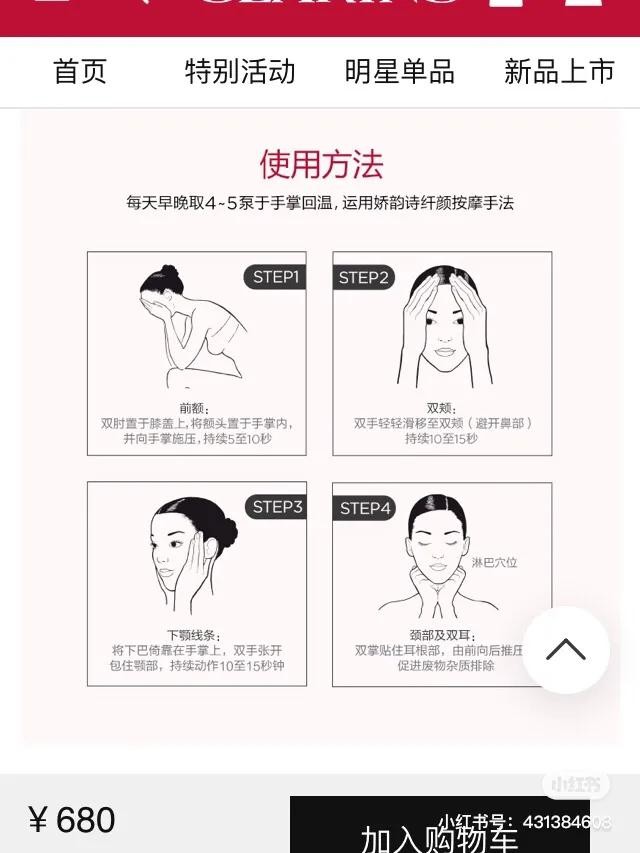640x853 pixels.
Task: Select the 新品上市 tab
Action: (559, 72)
